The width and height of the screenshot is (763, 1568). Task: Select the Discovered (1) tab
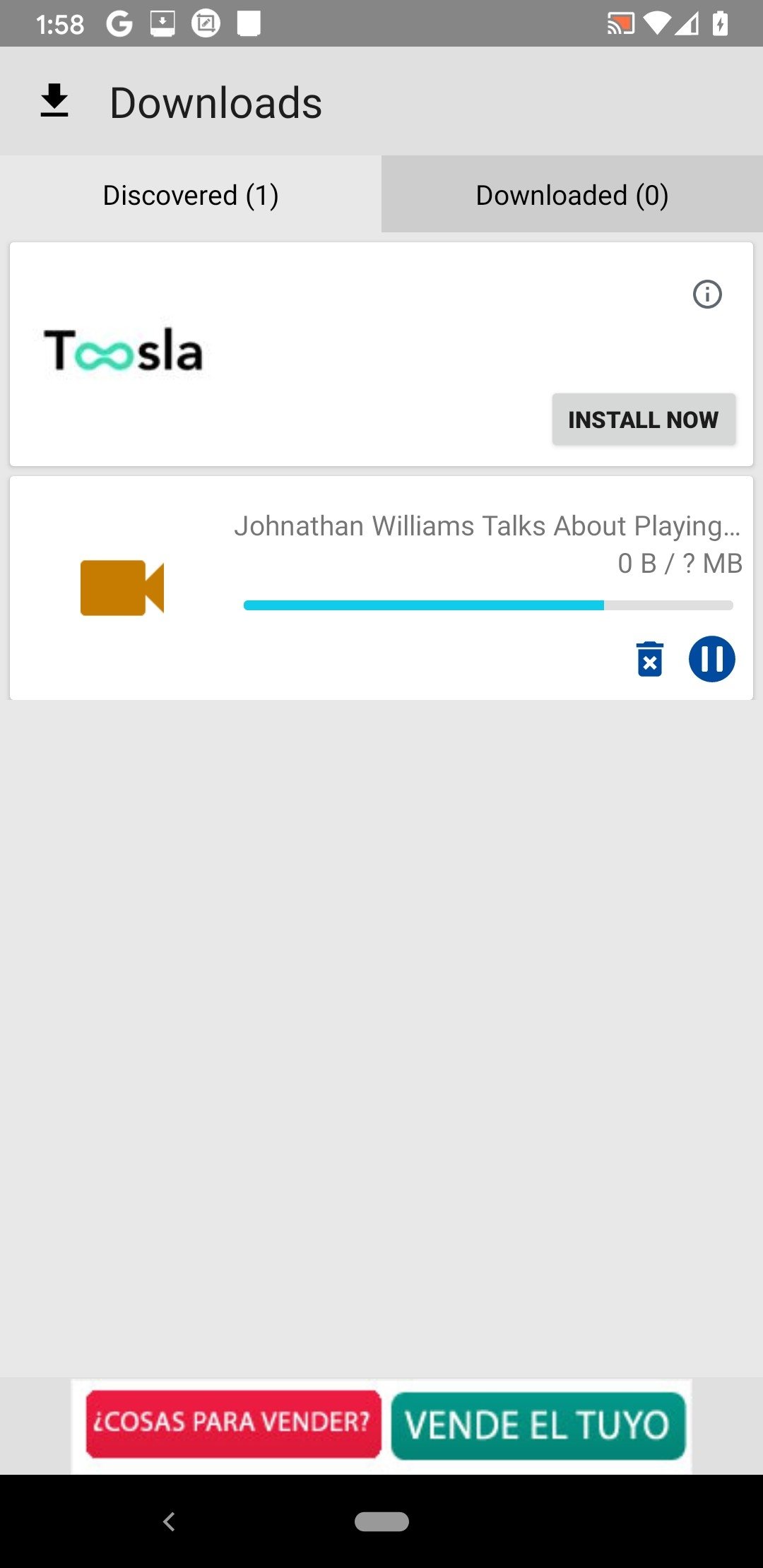point(191,195)
